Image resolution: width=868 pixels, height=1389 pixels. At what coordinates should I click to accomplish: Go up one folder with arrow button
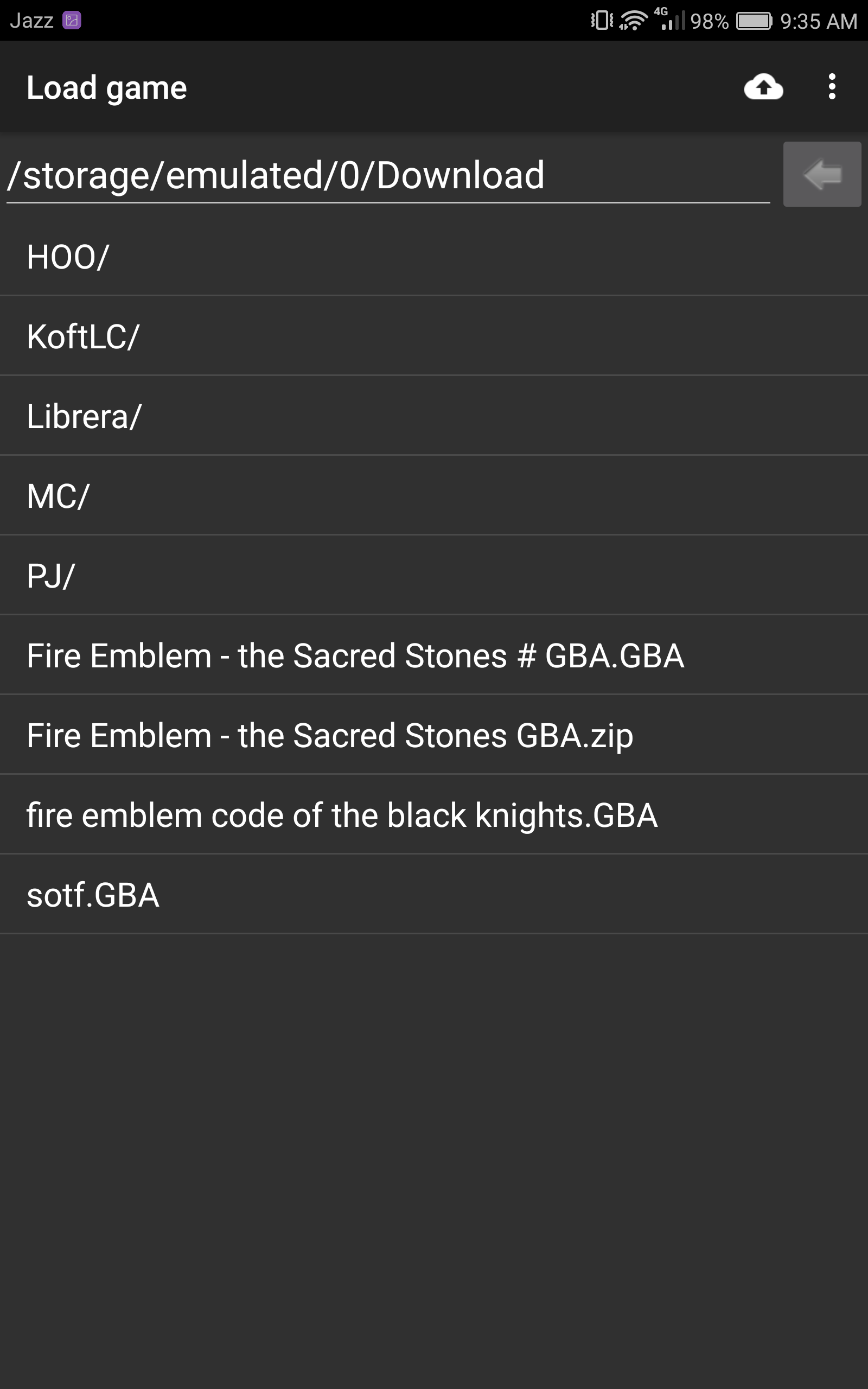821,175
